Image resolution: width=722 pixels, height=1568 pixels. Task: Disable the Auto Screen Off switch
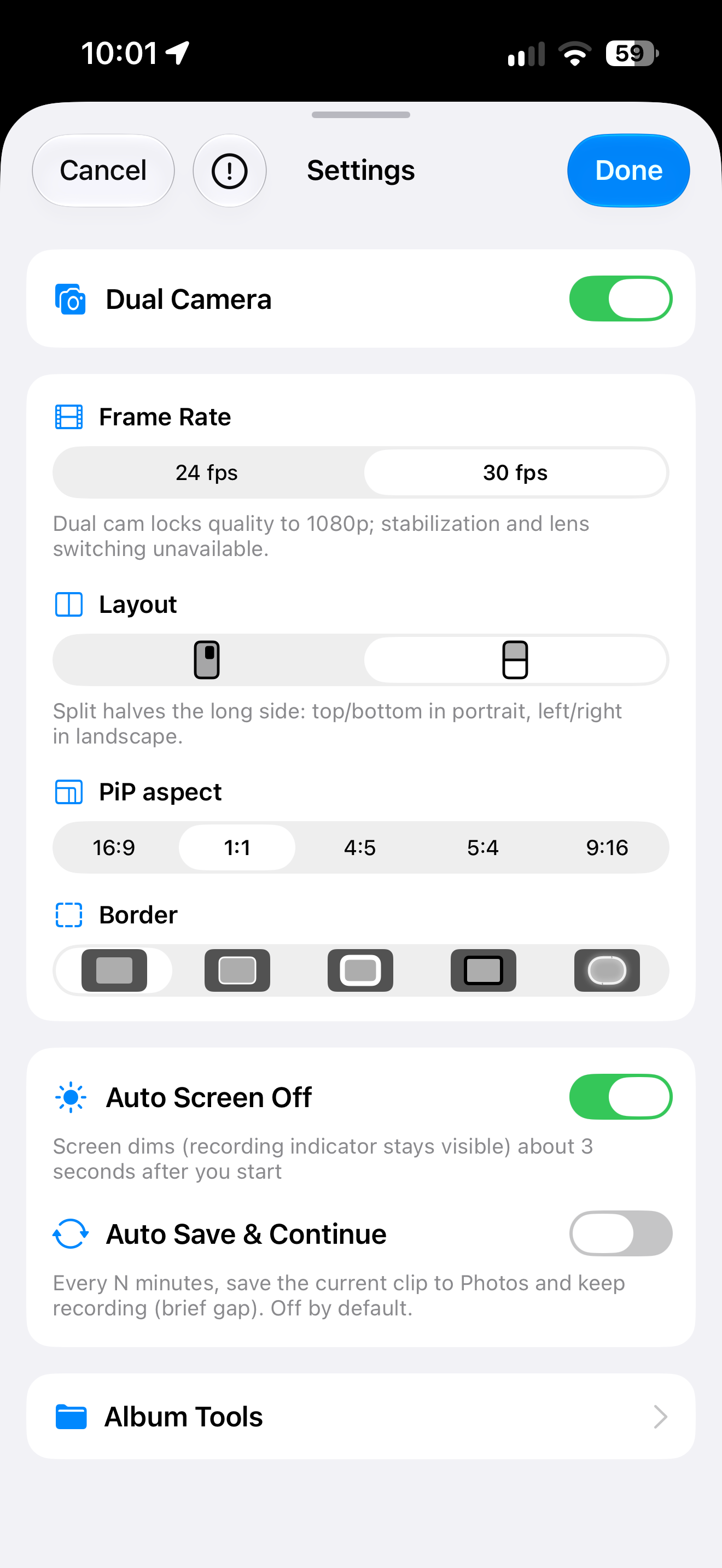coord(620,1097)
